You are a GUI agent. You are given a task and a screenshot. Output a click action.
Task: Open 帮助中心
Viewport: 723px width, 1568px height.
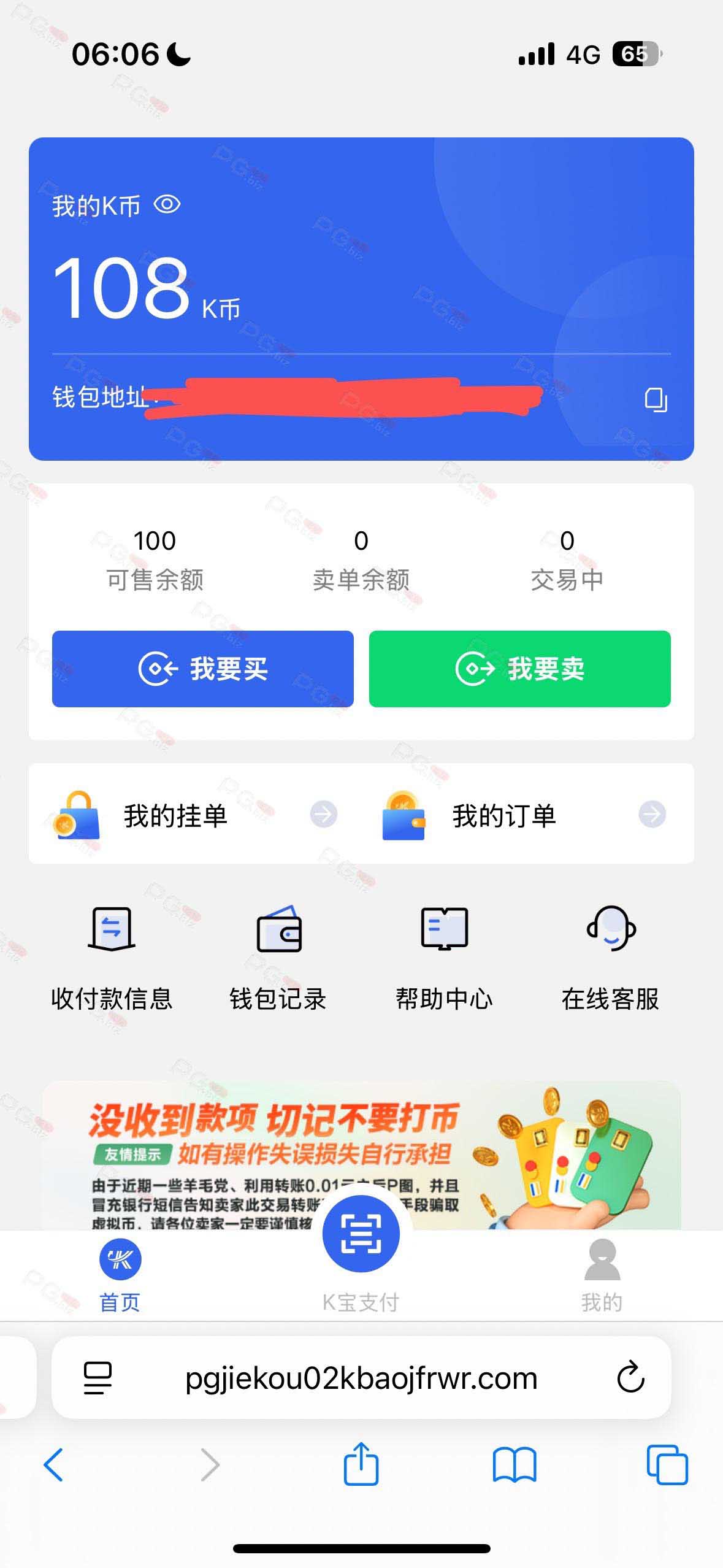coord(444,958)
